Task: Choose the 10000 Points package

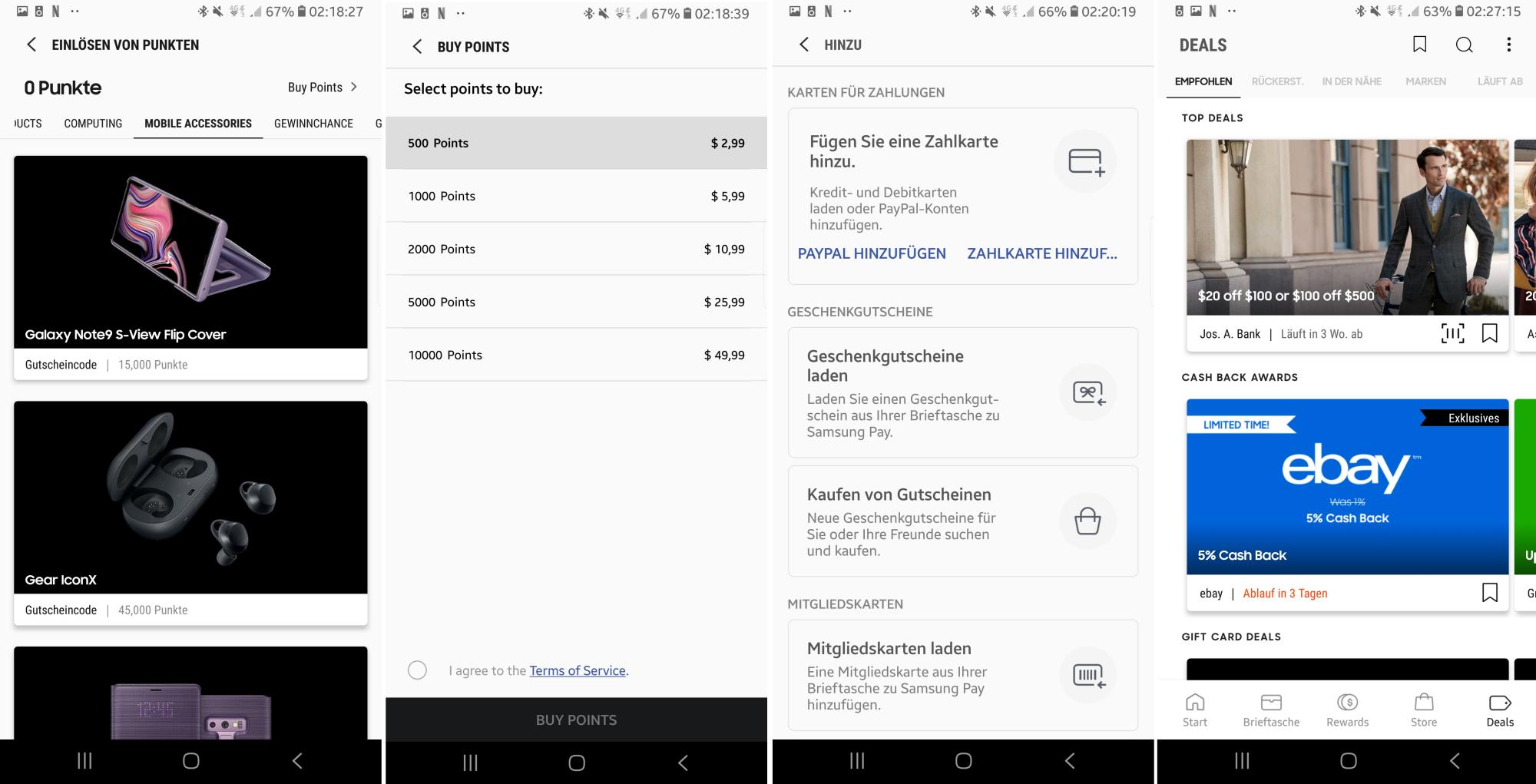Action: (x=576, y=355)
